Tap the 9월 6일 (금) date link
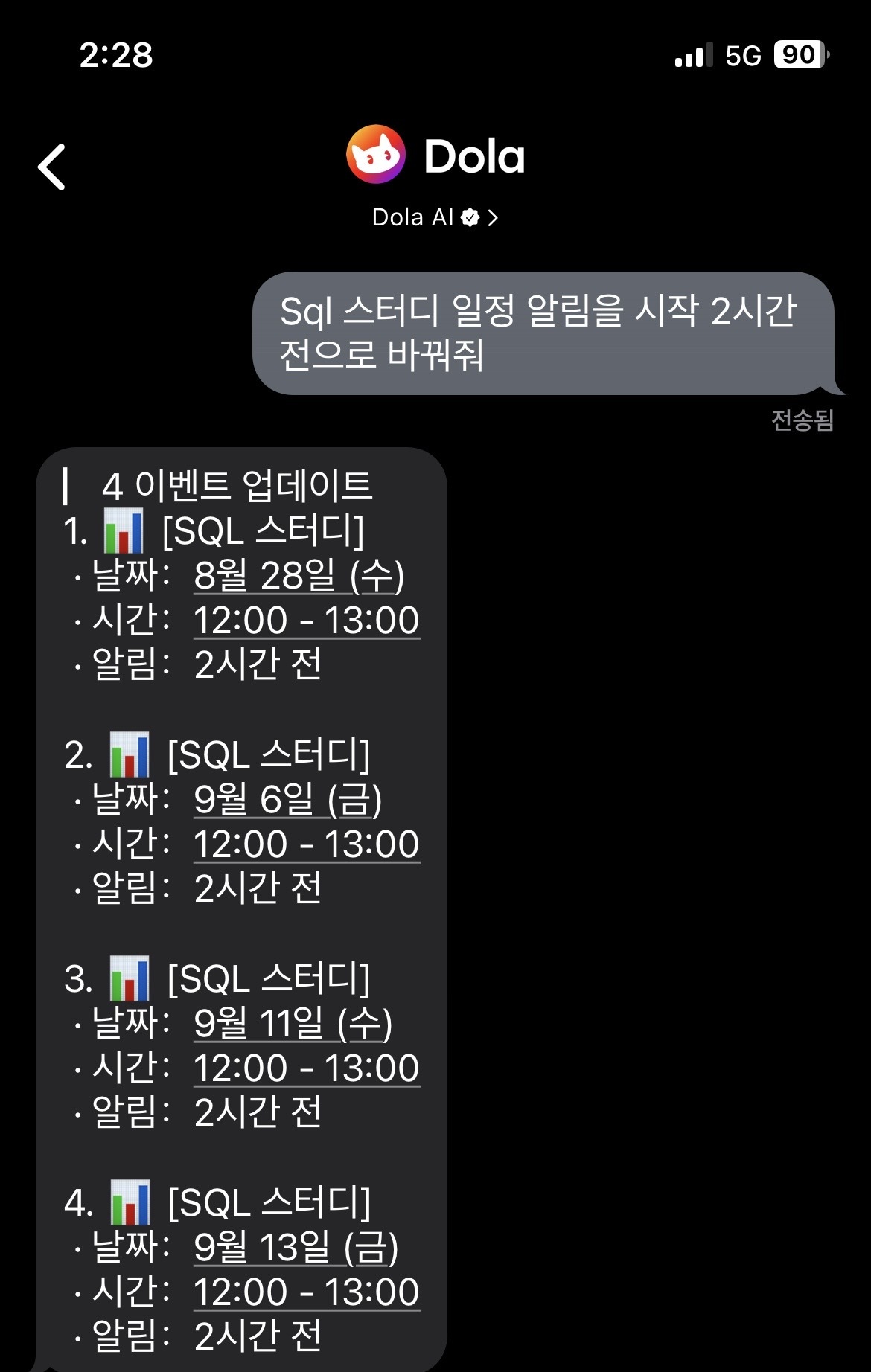 [x=287, y=799]
